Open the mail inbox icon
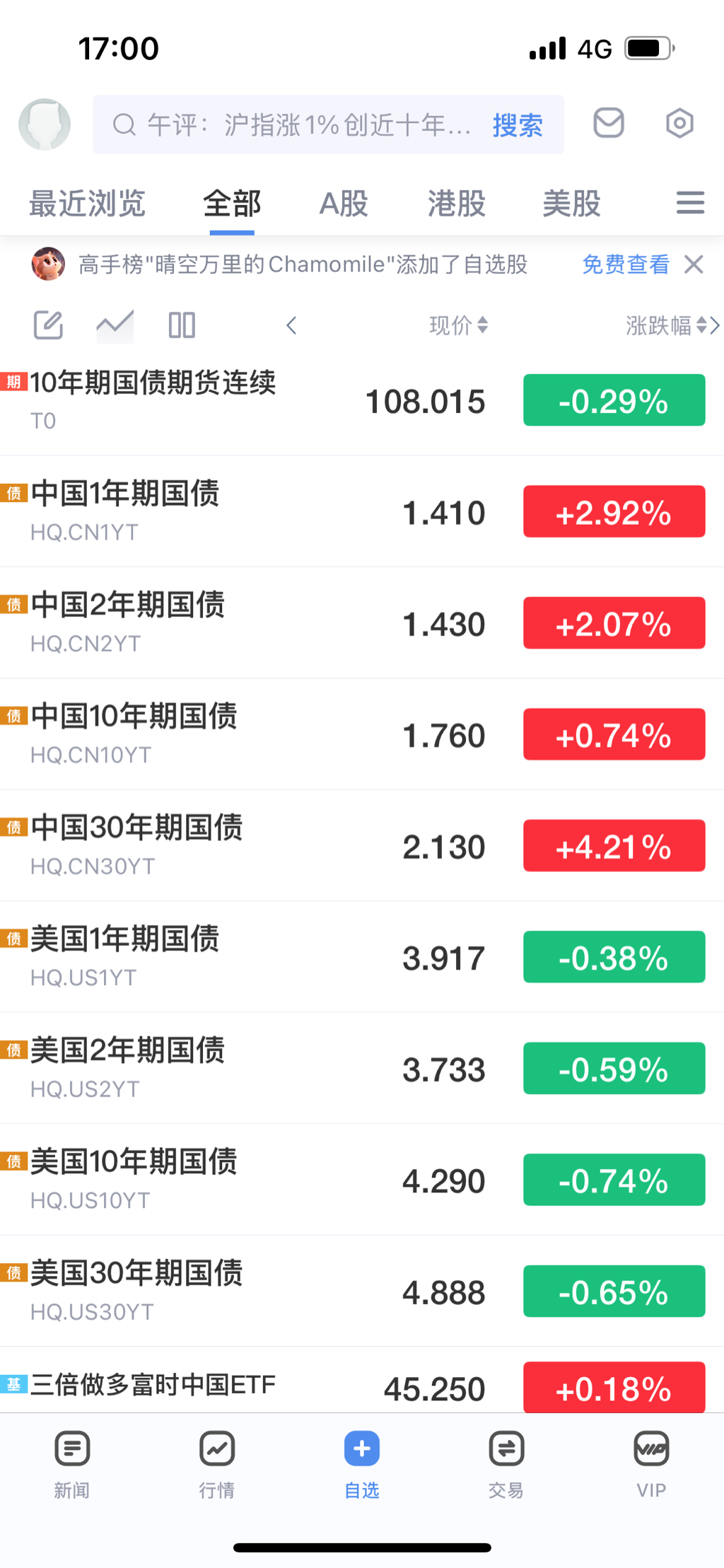 click(608, 124)
